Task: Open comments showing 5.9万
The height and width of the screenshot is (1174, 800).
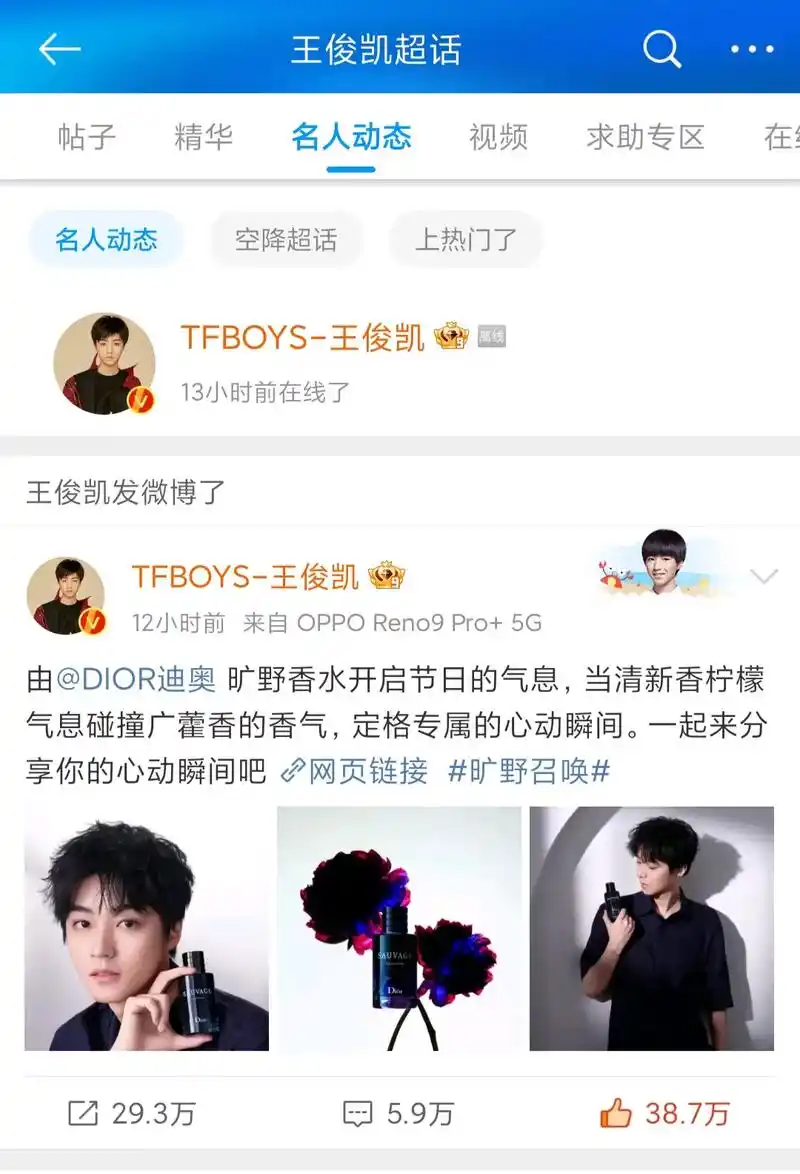Action: [x=398, y=1113]
